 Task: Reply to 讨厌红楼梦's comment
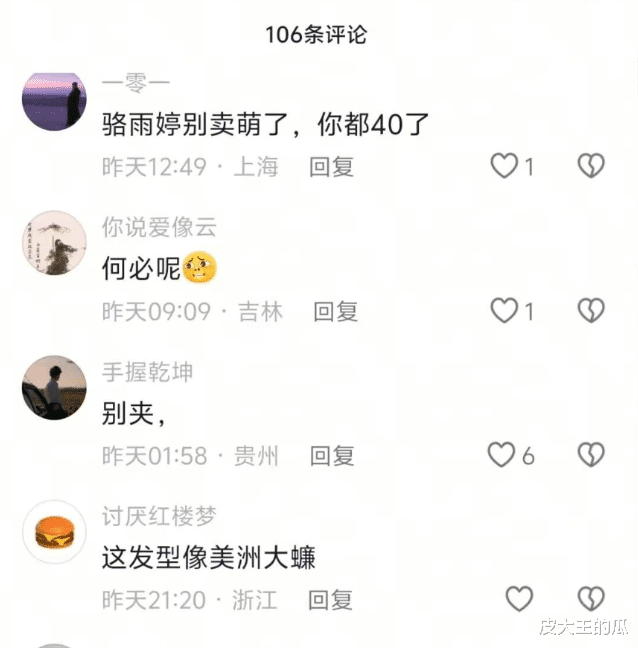click(x=330, y=600)
